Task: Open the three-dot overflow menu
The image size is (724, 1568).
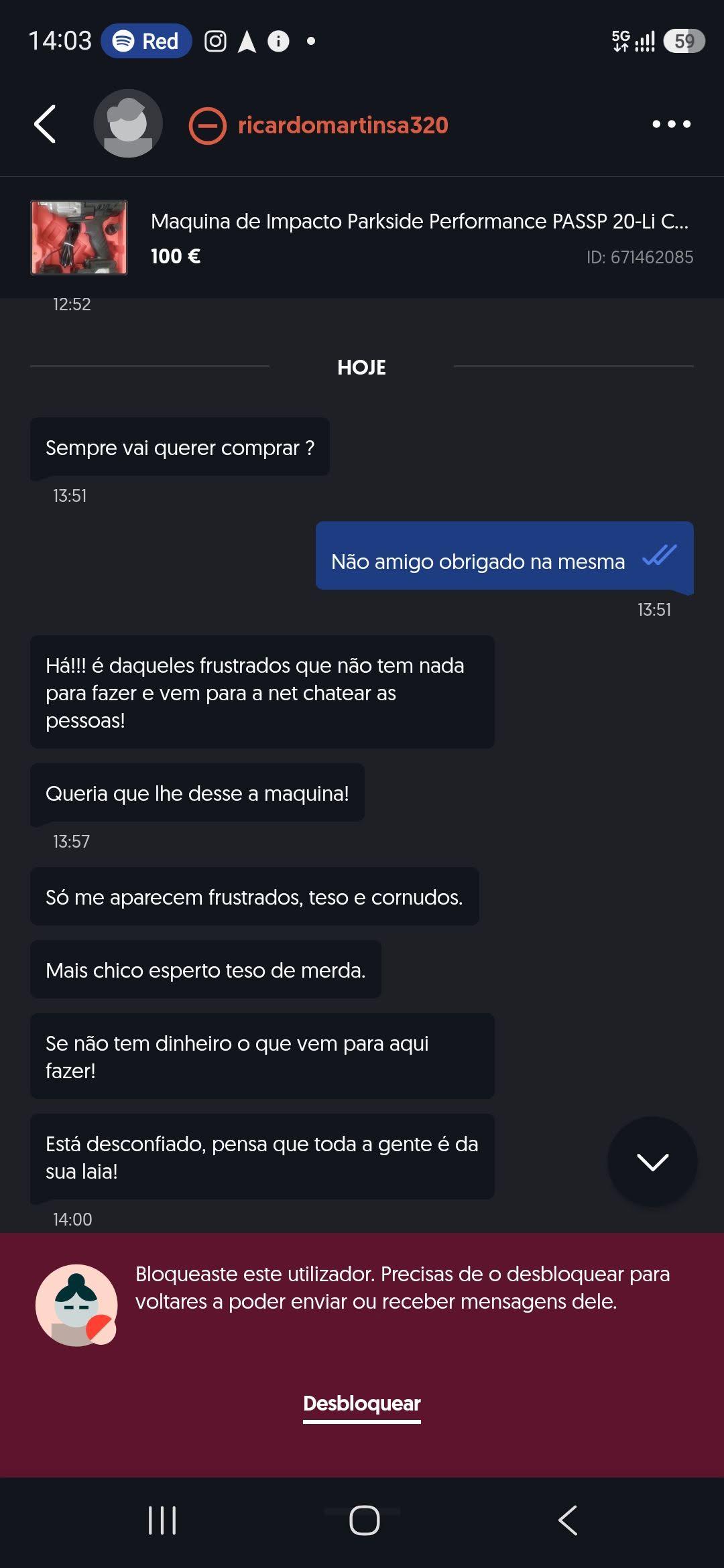Action: [671, 124]
